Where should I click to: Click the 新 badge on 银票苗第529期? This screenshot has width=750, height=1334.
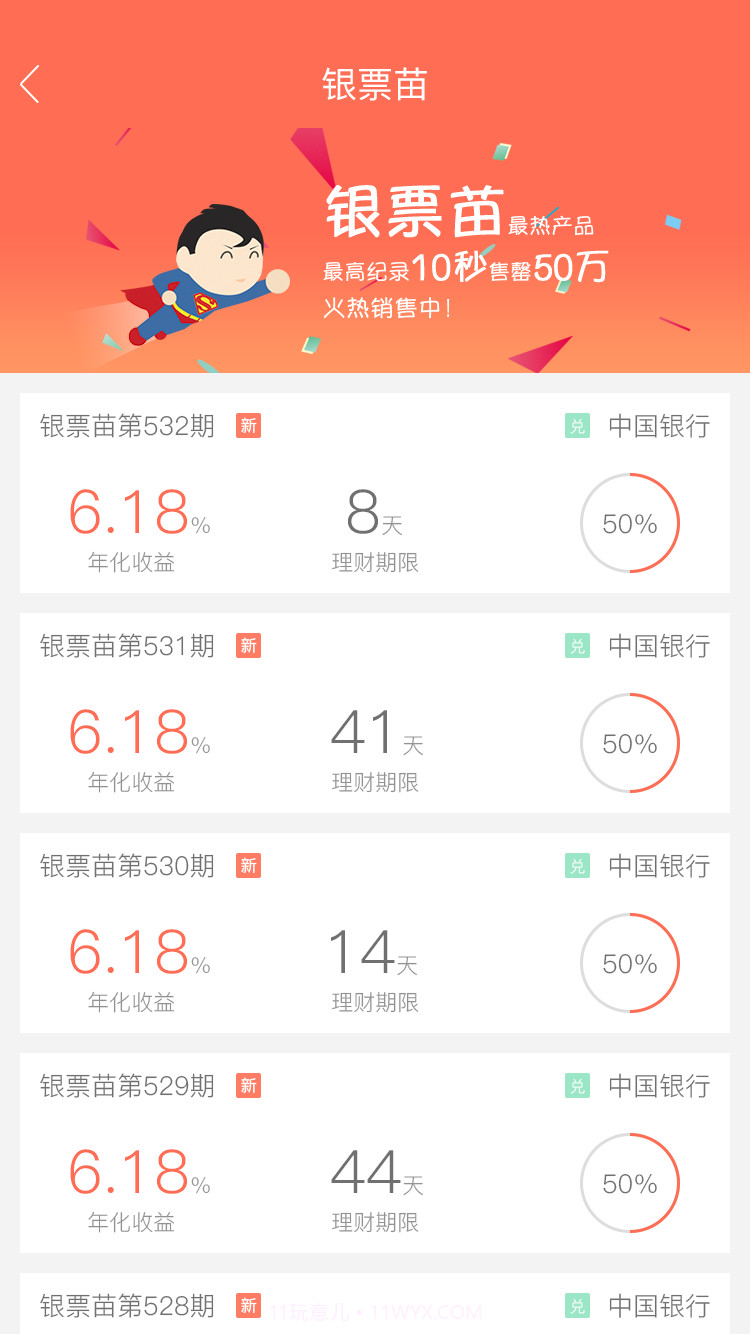(x=248, y=1086)
